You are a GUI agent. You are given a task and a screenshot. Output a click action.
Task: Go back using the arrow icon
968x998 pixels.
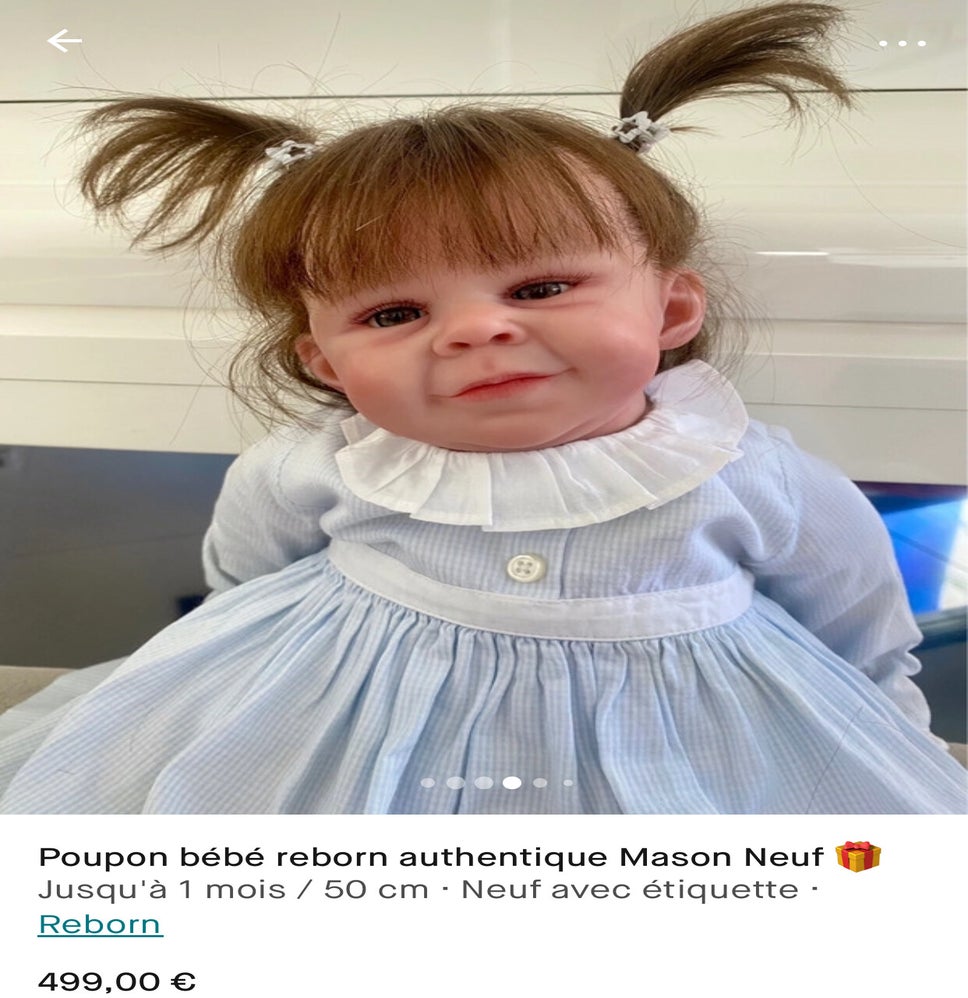tap(64, 41)
